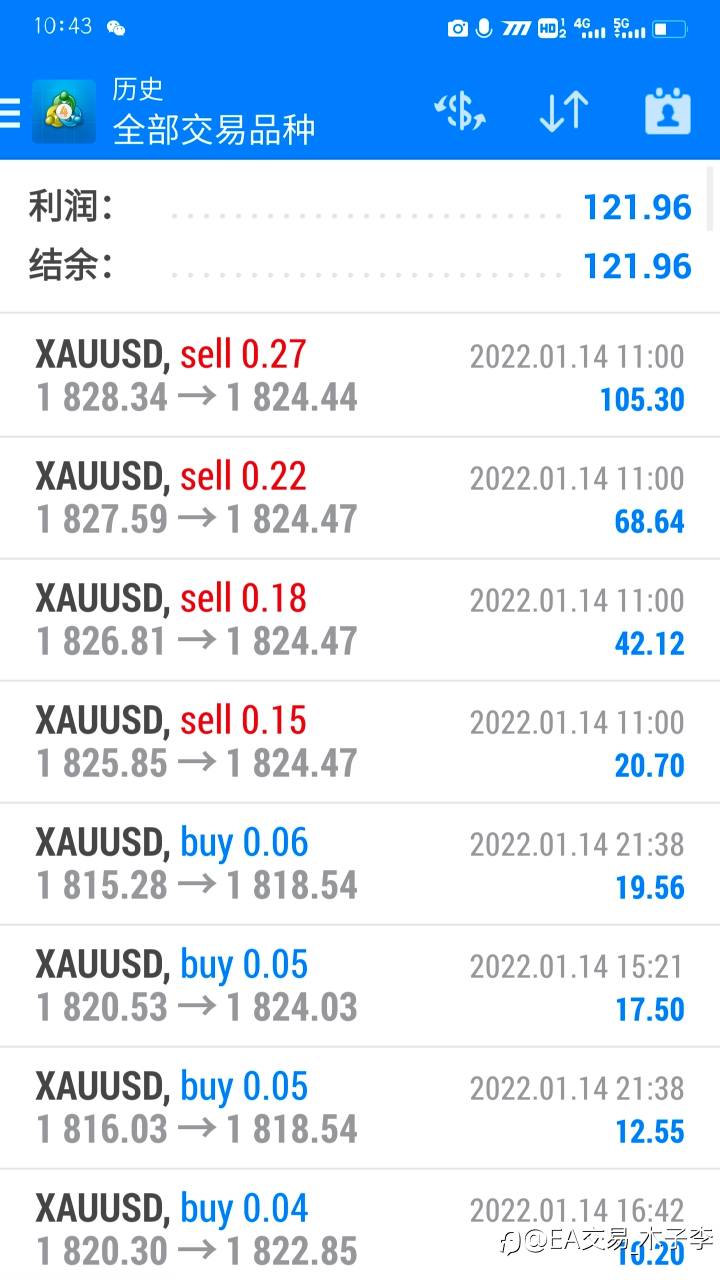Open the sell 0.15 XAUUSD trade

(x=360, y=742)
